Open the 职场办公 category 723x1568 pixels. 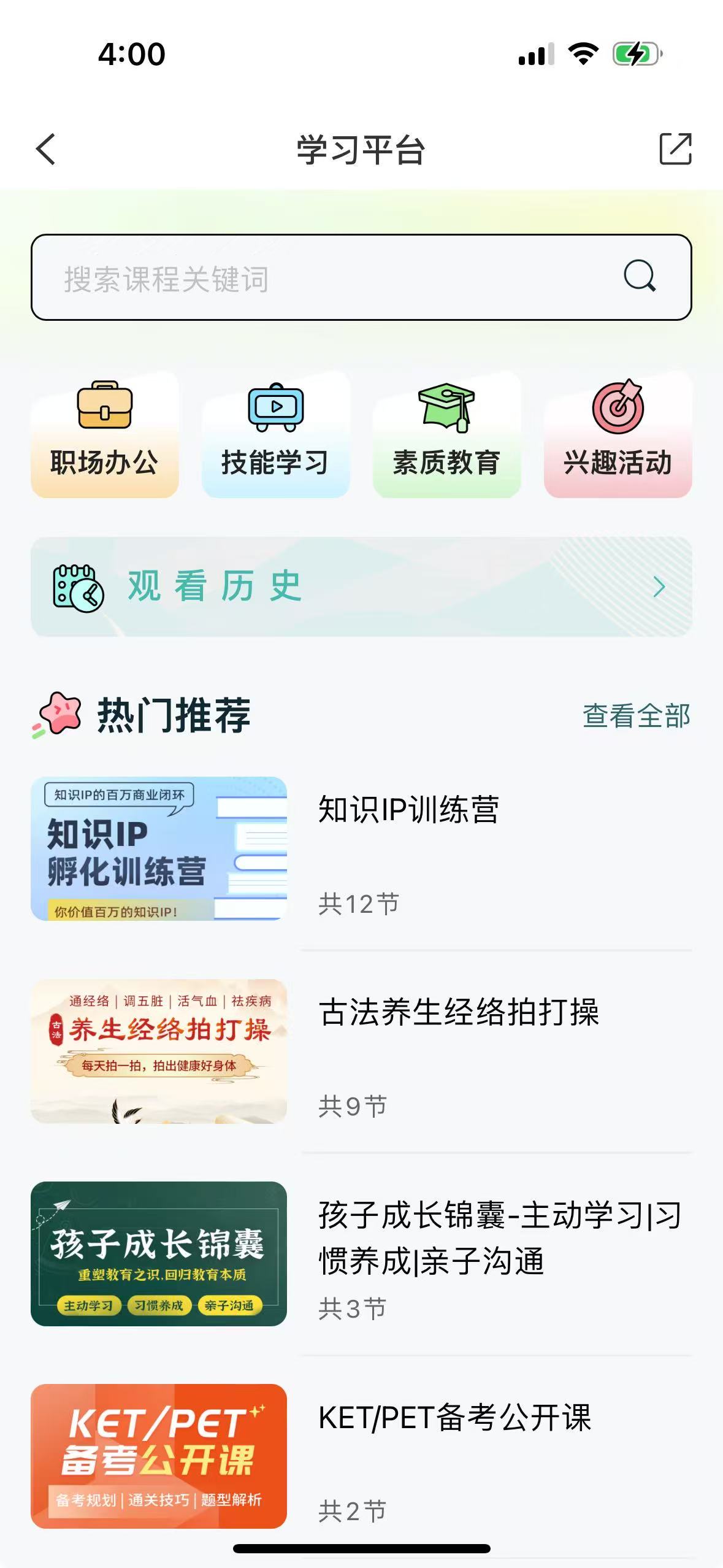tap(104, 435)
